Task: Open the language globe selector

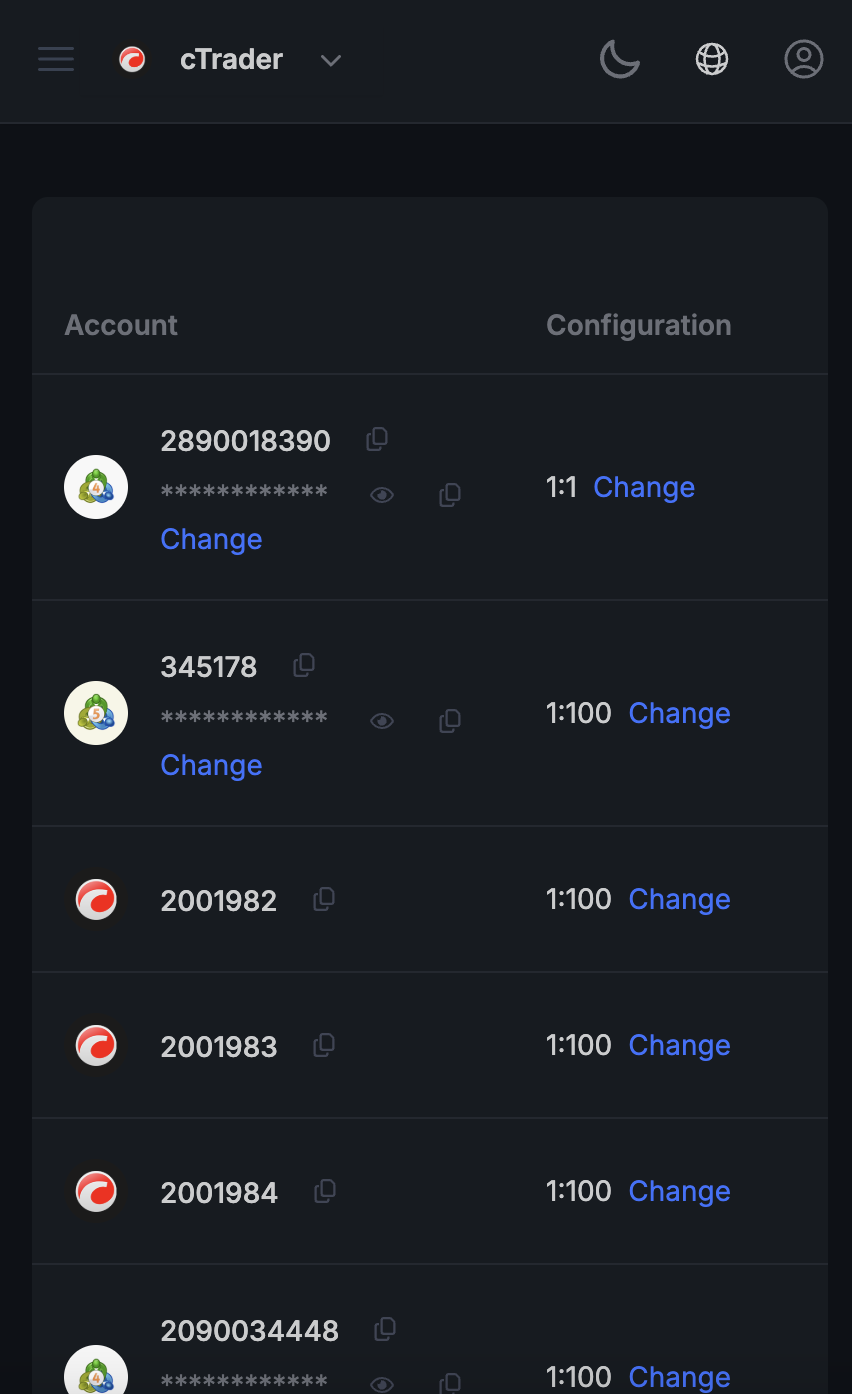Action: tap(712, 59)
